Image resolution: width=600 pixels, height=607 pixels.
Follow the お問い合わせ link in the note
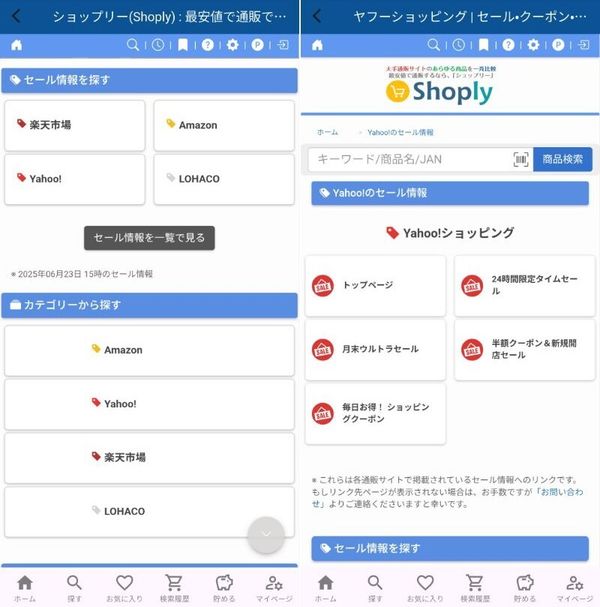[x=562, y=492]
